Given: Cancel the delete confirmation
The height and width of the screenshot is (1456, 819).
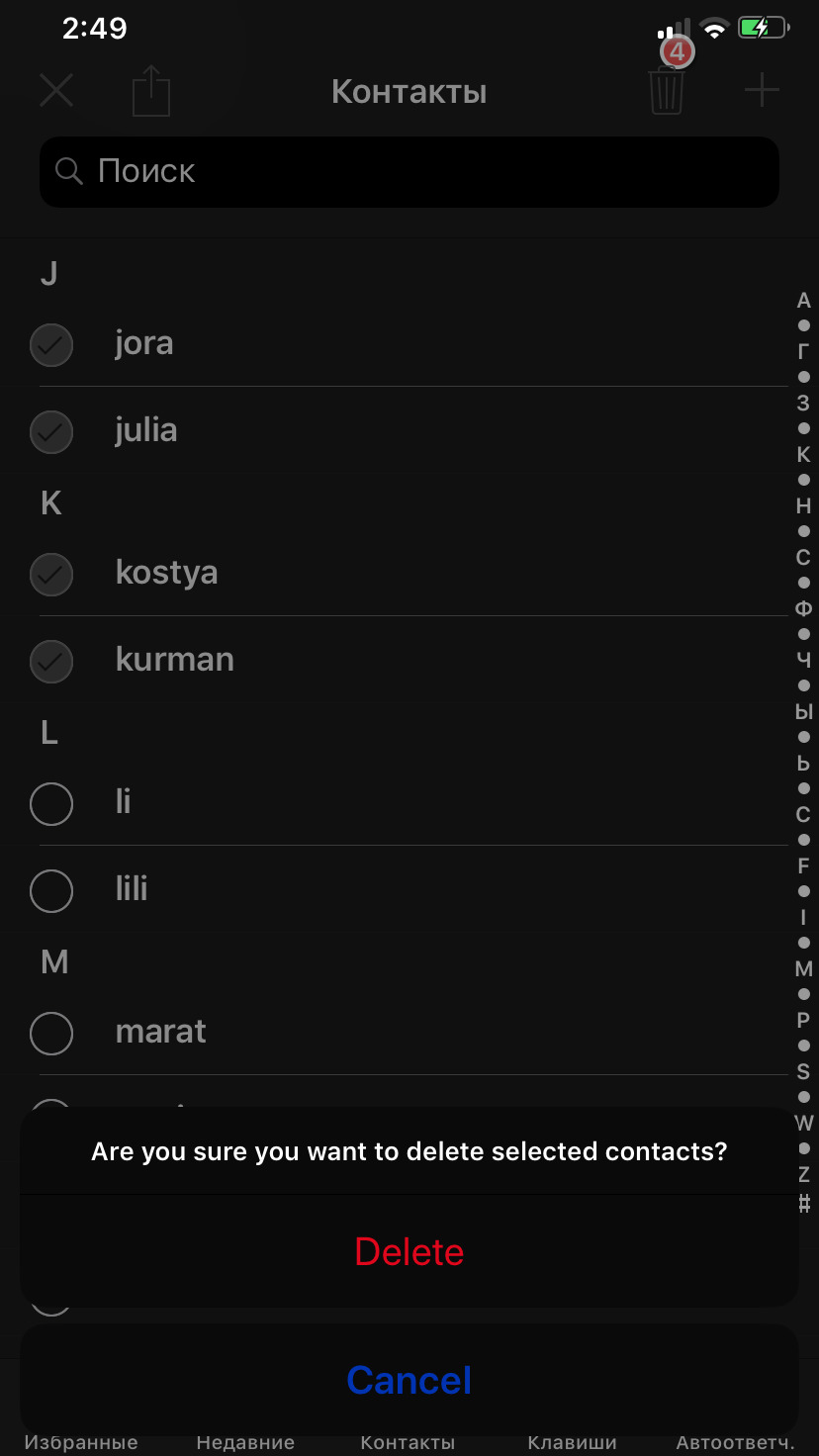Looking at the screenshot, I should pyautogui.click(x=409, y=1380).
